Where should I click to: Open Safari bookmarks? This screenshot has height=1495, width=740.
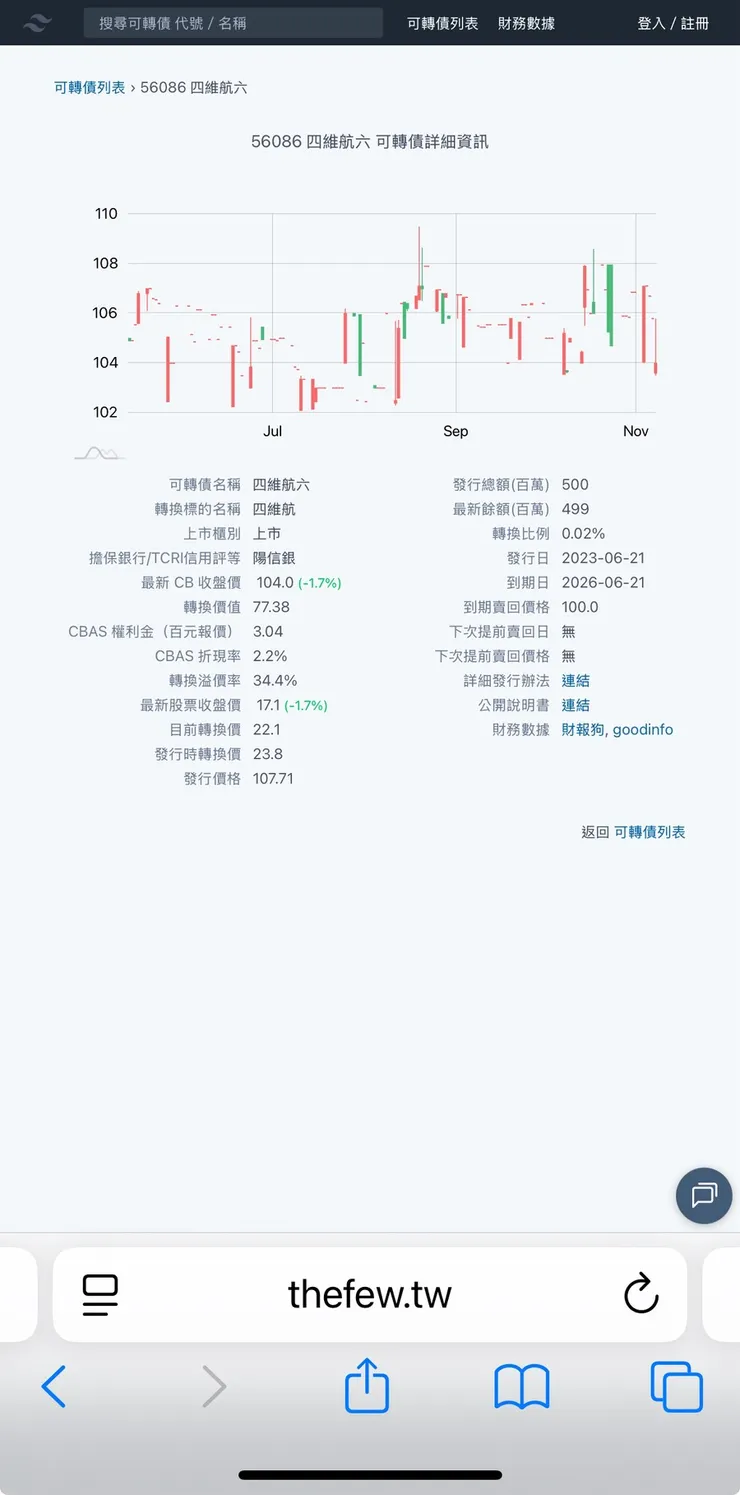521,1386
